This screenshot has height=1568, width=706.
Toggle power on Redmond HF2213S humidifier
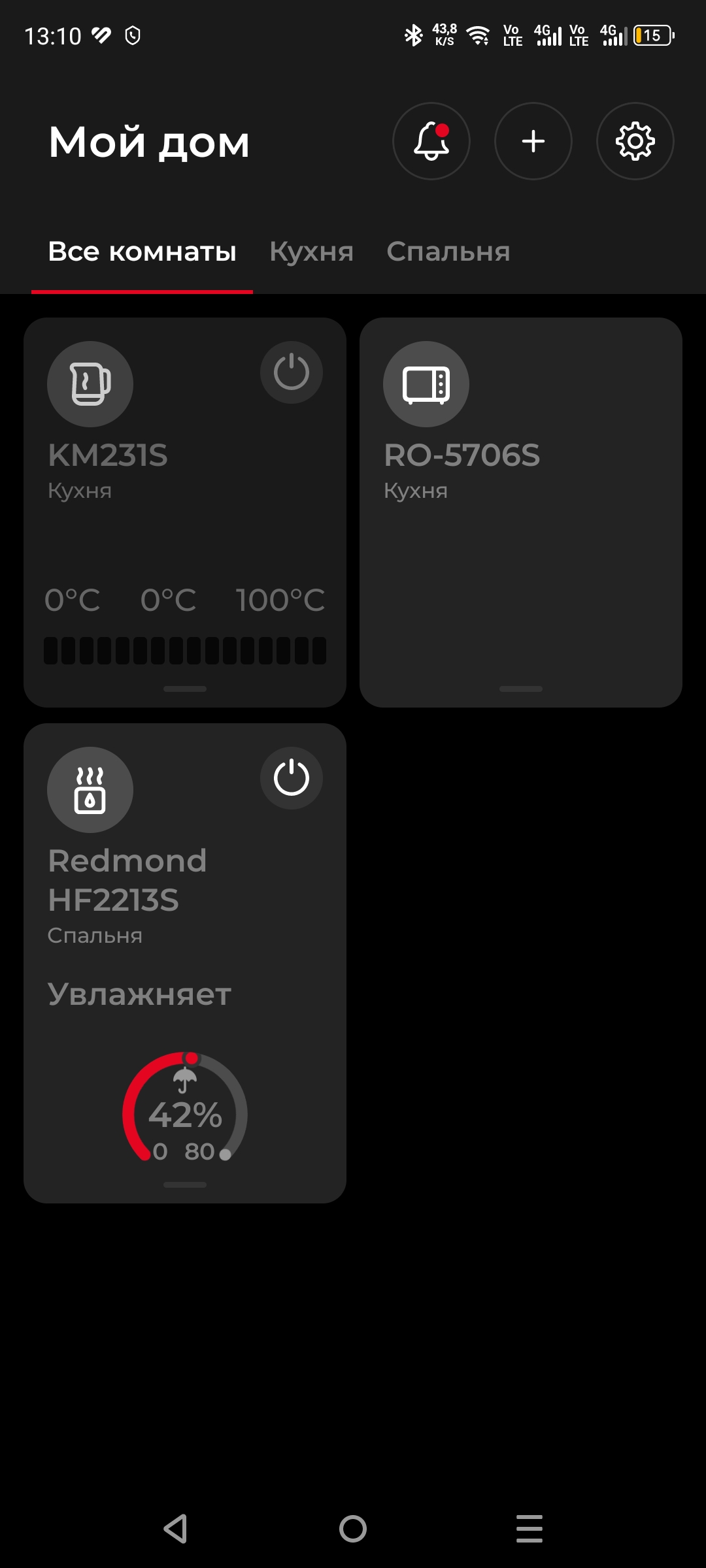click(291, 778)
